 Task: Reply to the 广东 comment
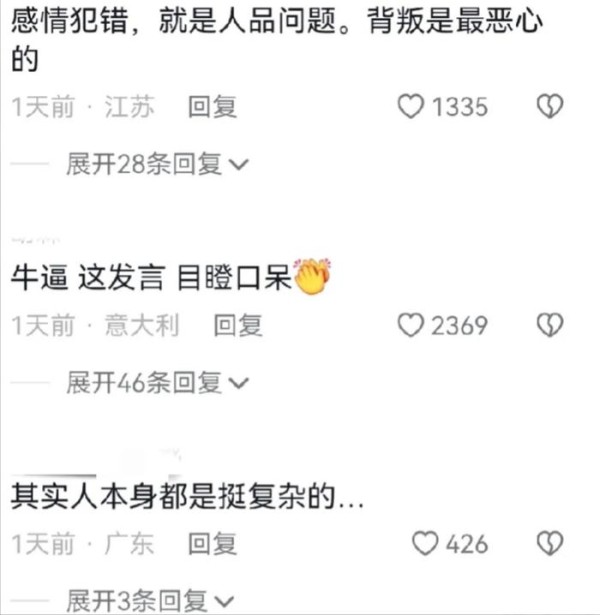pos(213,544)
